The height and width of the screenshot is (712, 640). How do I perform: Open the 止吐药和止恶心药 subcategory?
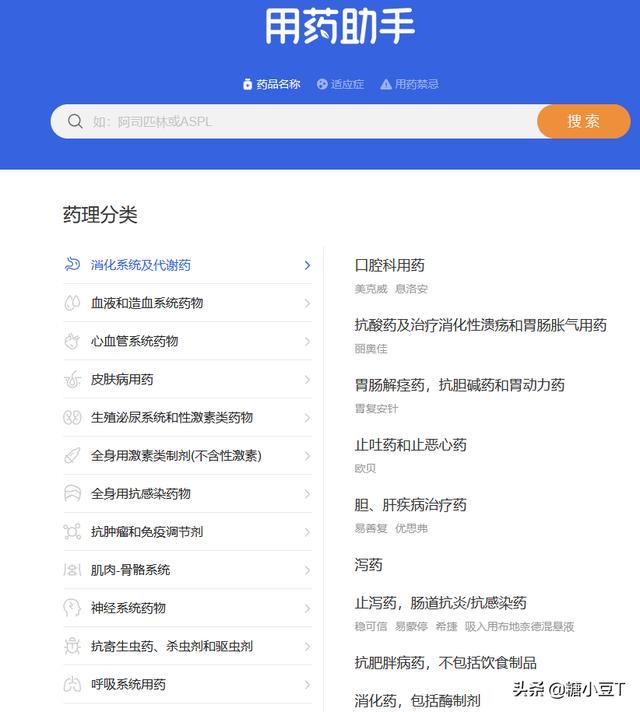click(x=411, y=445)
